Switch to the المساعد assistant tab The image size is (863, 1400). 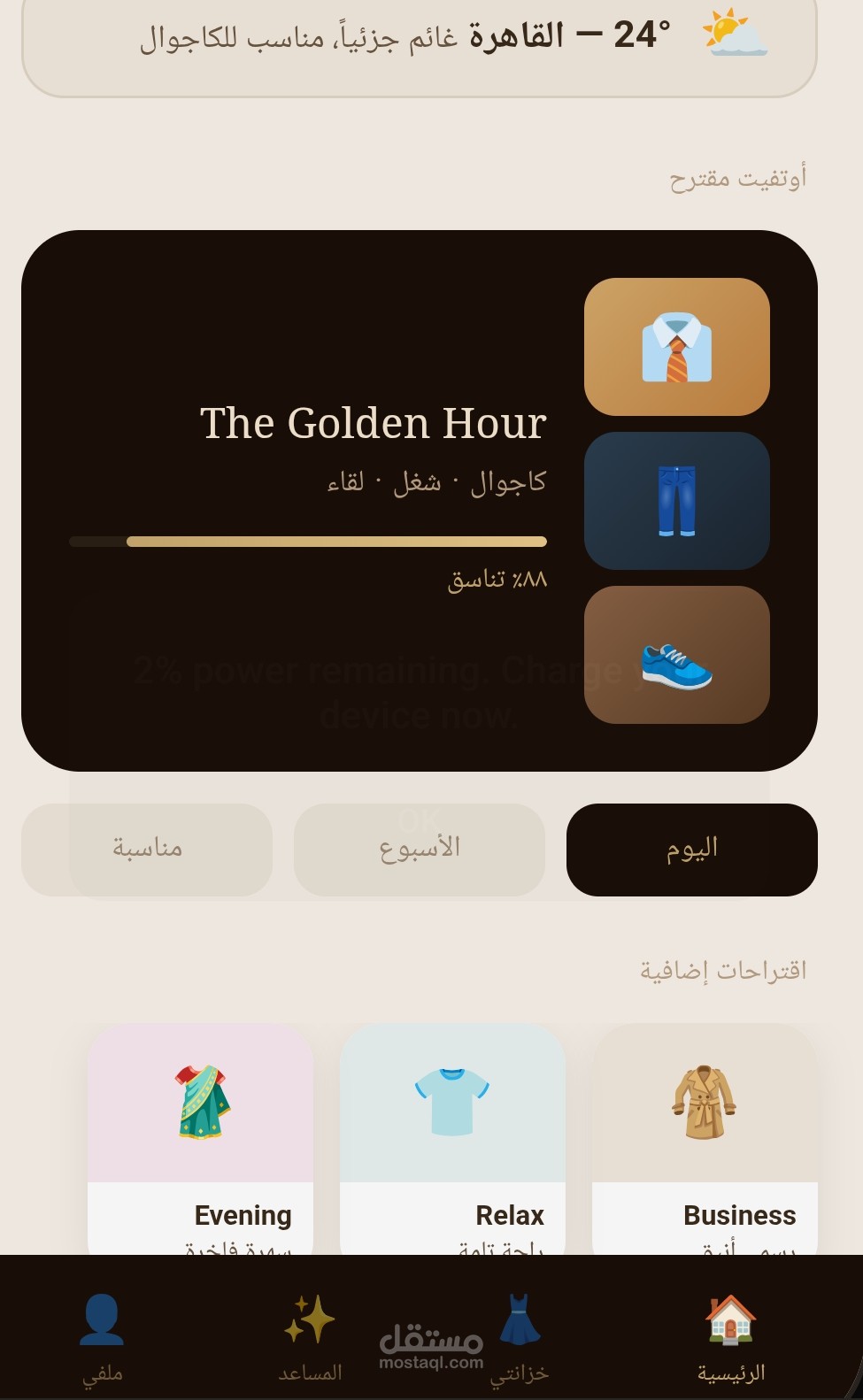click(310, 1336)
